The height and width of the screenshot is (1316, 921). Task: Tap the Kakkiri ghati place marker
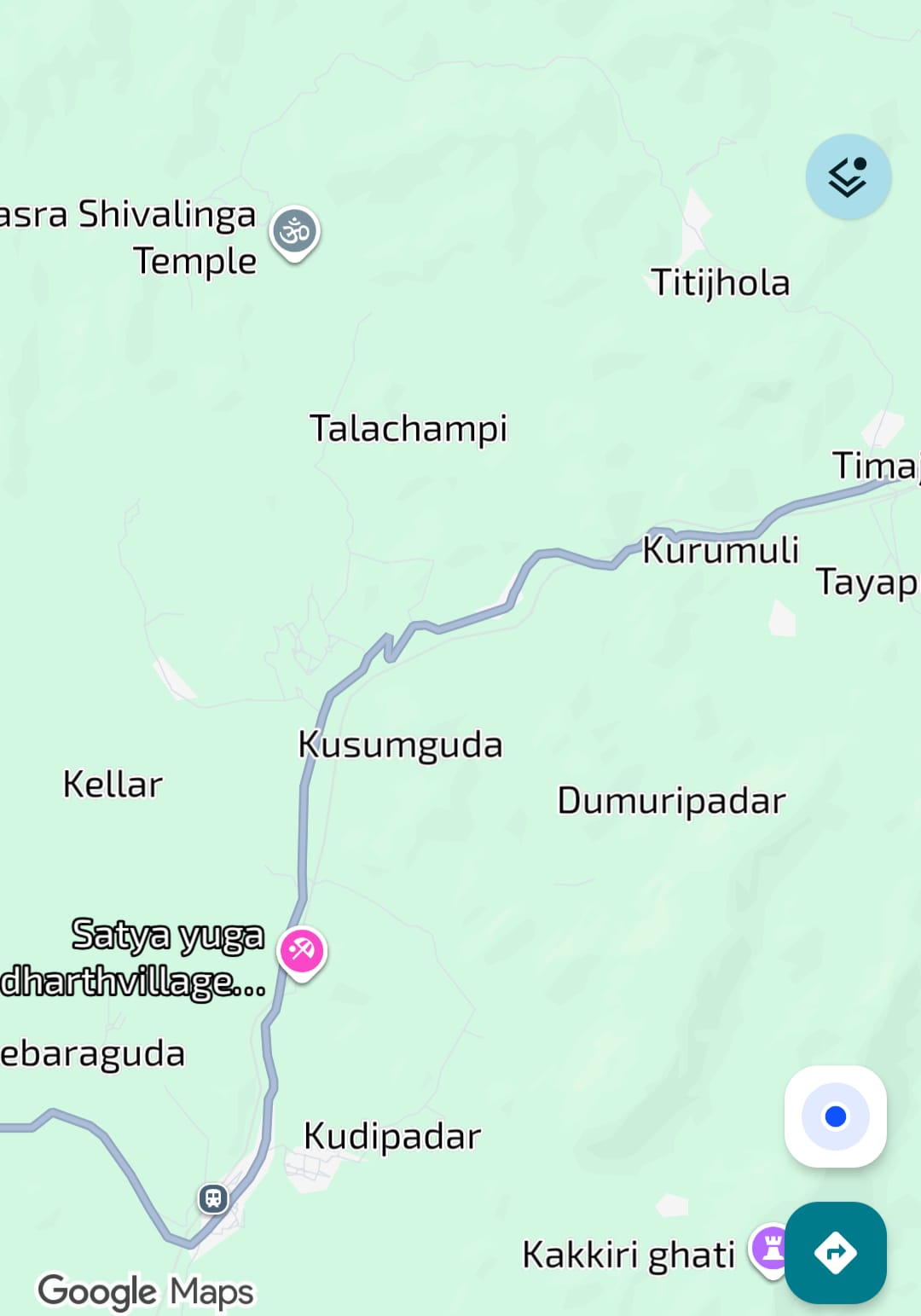[x=770, y=1248]
